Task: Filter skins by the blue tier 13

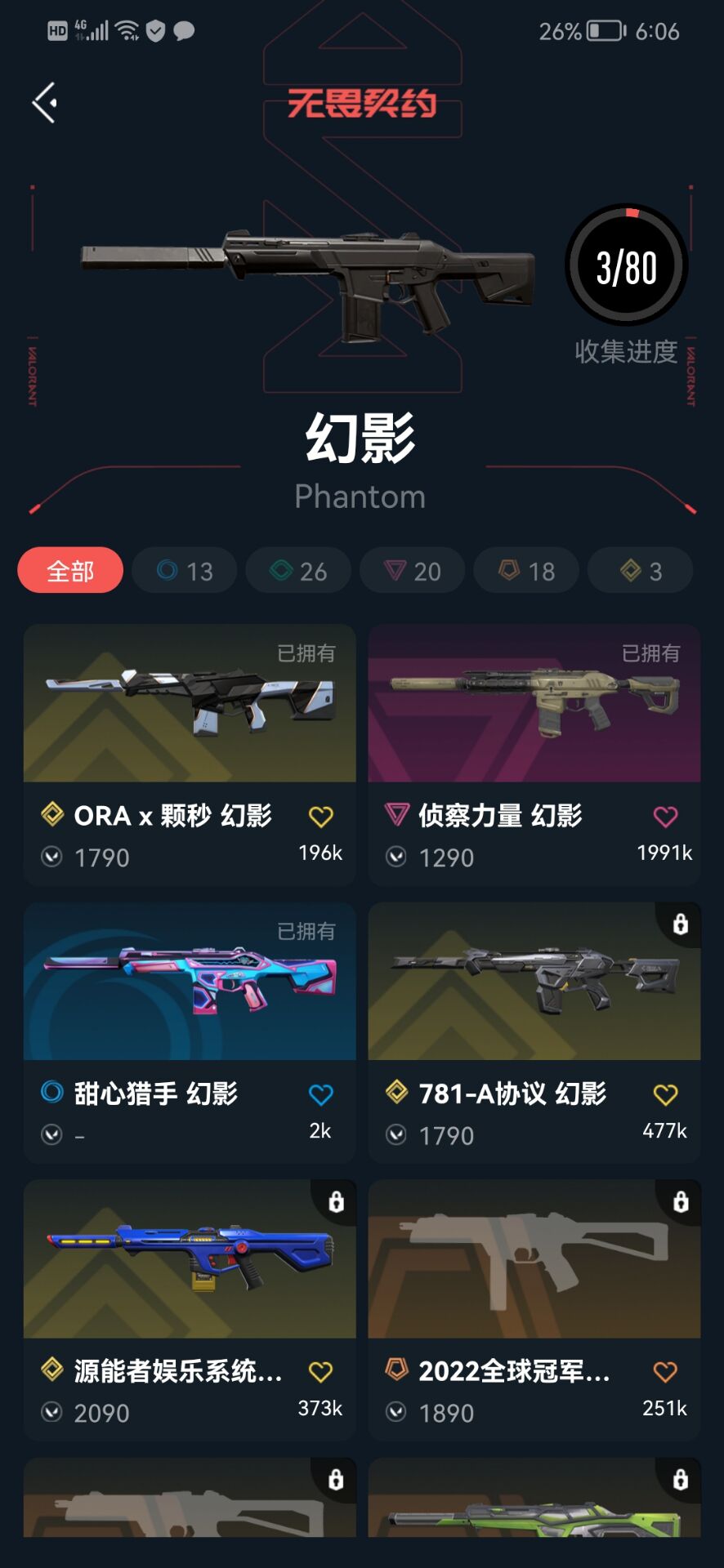Action: [x=185, y=570]
